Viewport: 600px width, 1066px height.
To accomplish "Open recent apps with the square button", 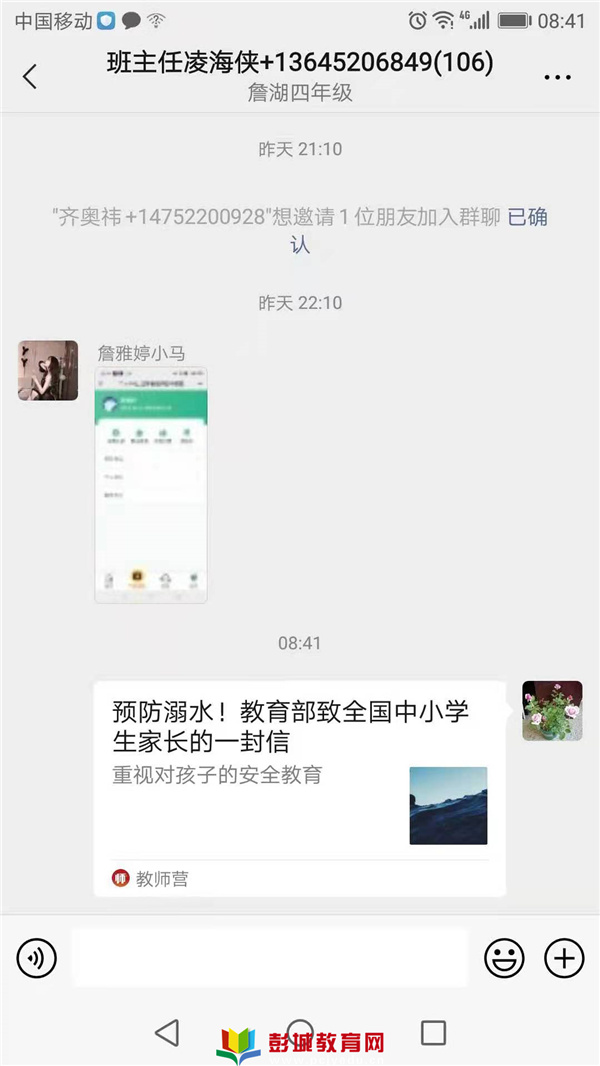I will click(x=433, y=1033).
